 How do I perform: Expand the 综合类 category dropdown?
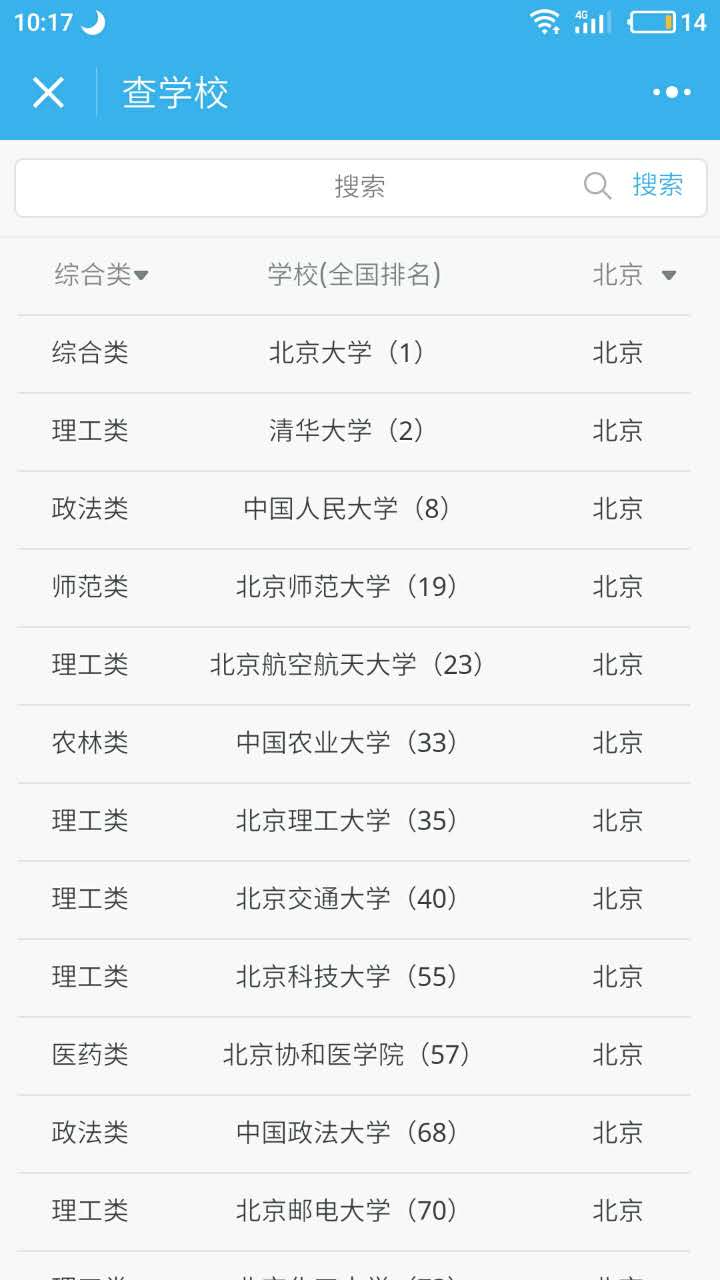click(101, 275)
